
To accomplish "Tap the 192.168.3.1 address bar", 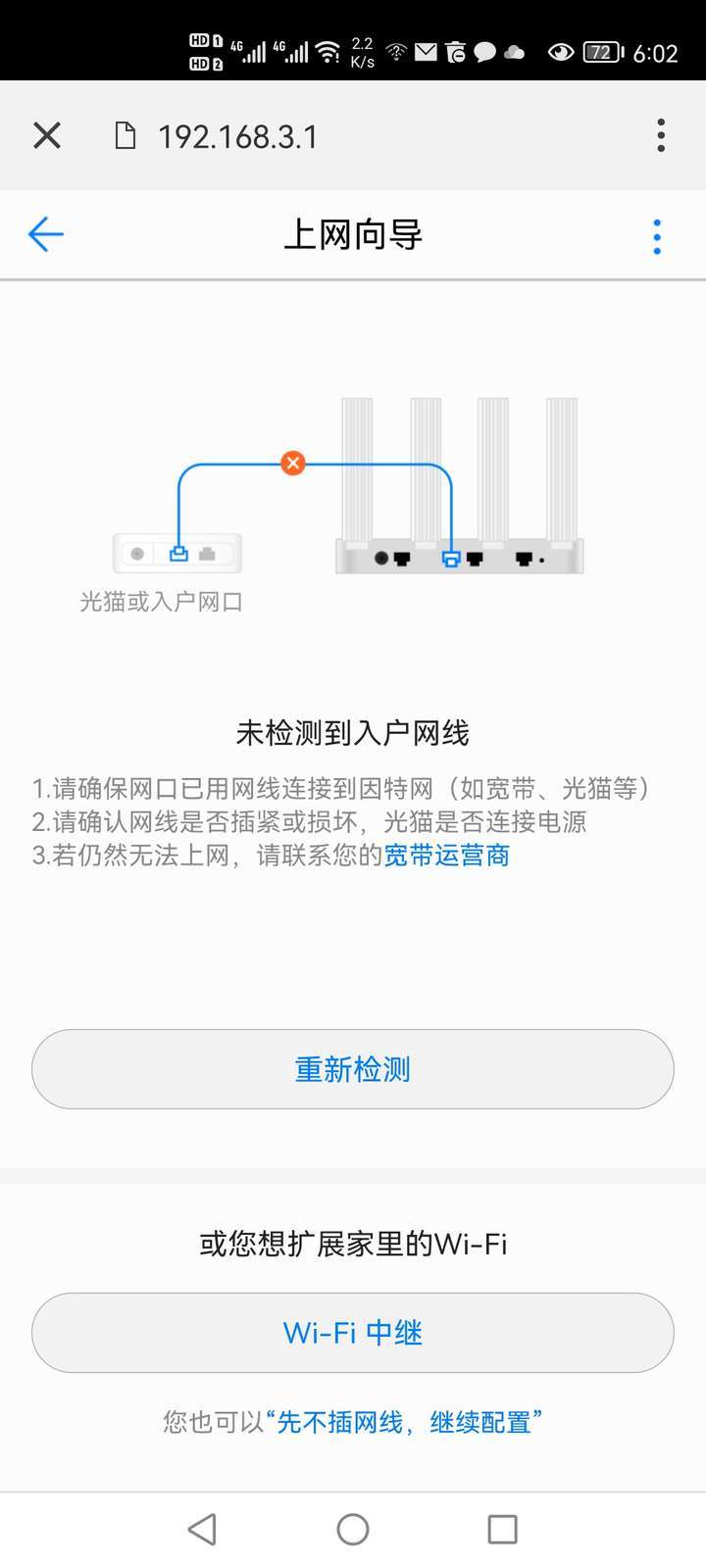I will [238, 136].
